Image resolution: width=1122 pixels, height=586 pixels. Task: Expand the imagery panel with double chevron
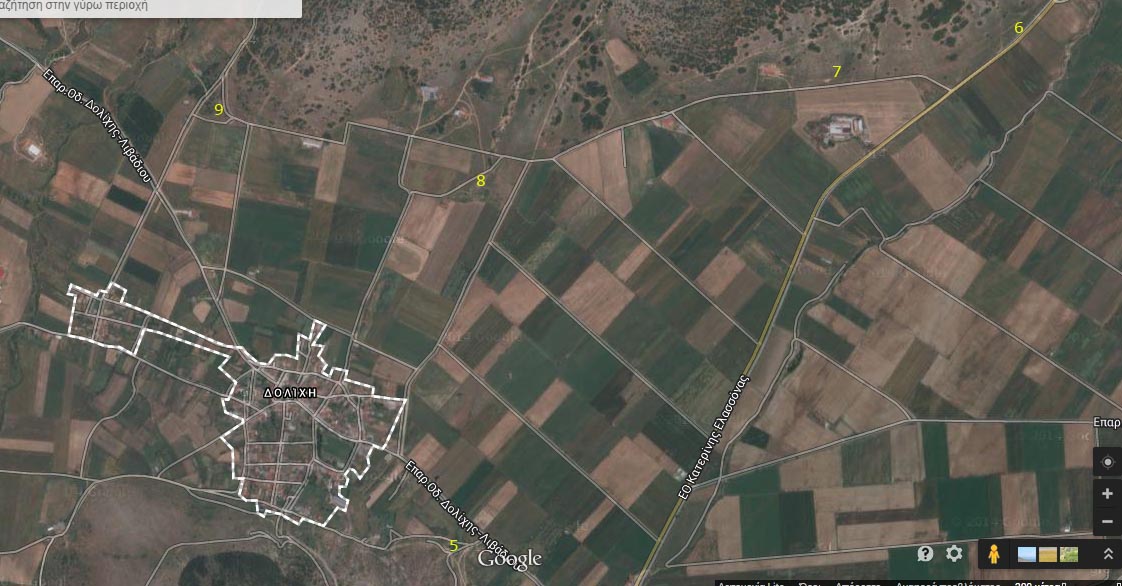[1107, 553]
